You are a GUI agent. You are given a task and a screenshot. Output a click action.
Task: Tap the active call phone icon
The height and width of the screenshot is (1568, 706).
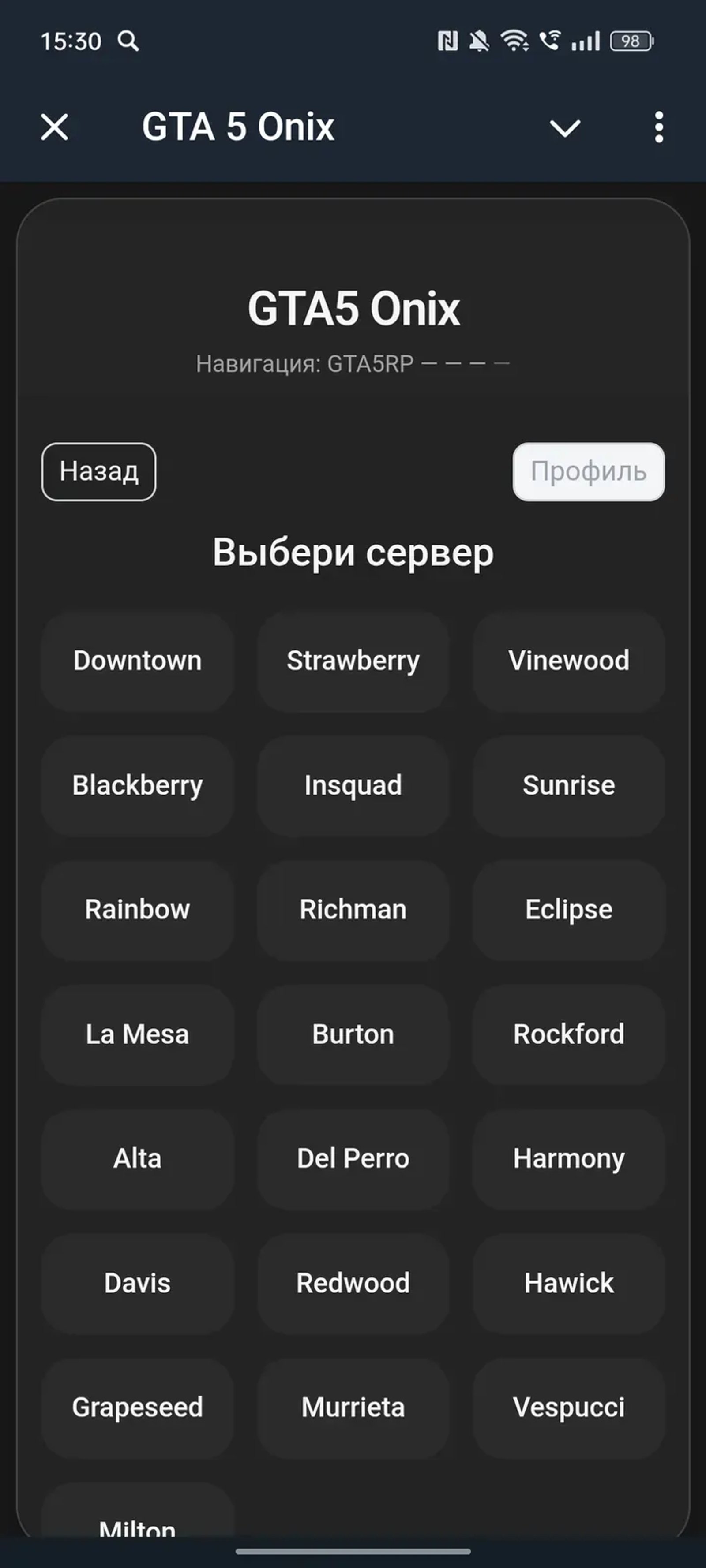coord(550,41)
